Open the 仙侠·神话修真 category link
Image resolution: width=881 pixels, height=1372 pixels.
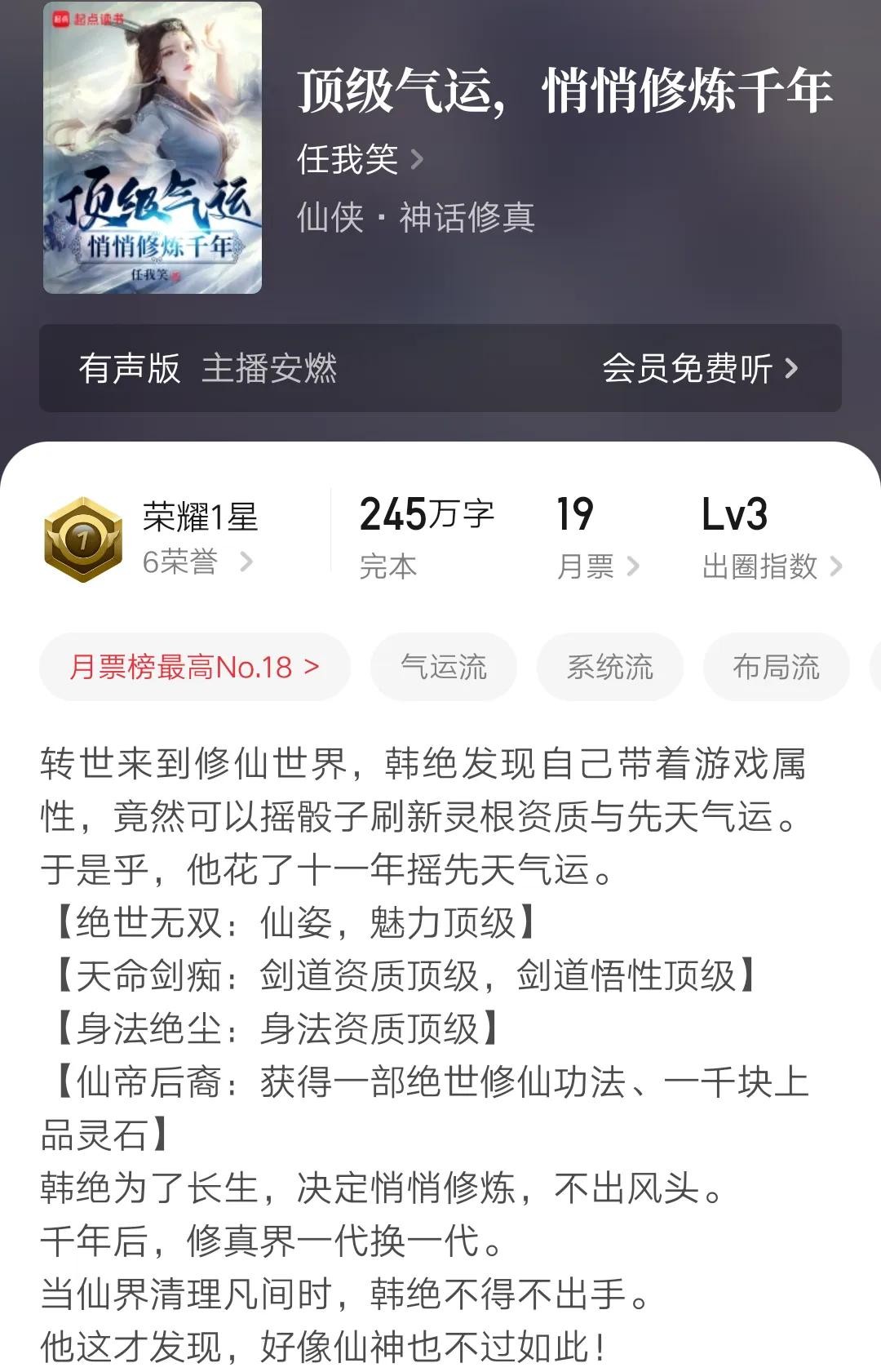[x=415, y=217]
